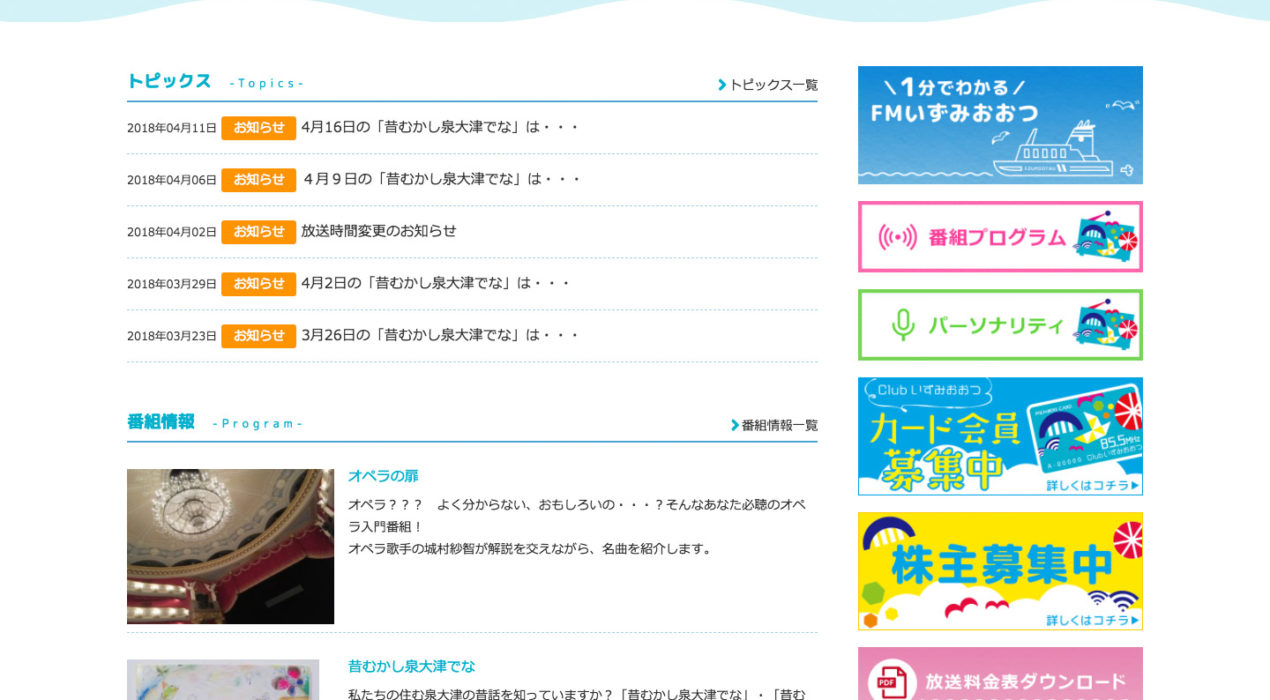1270x700 pixels.
Task: Open the 番組情報一覧 link
Action: [778, 425]
